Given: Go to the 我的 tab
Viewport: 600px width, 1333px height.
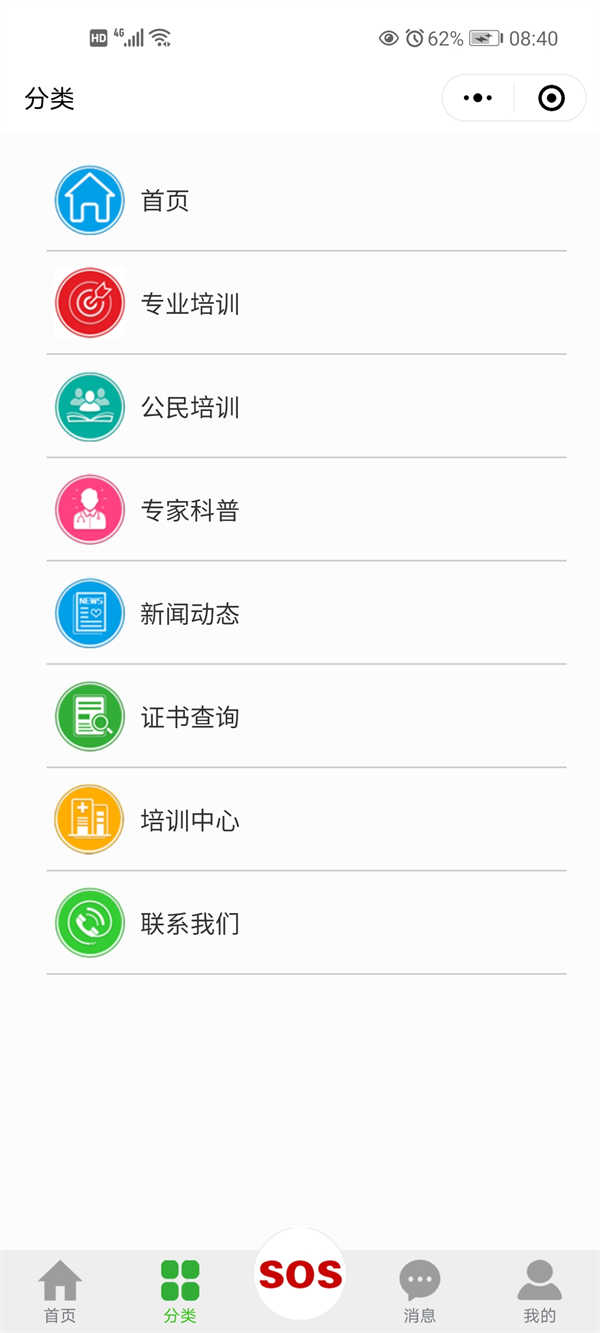Looking at the screenshot, I should tap(539, 1292).
